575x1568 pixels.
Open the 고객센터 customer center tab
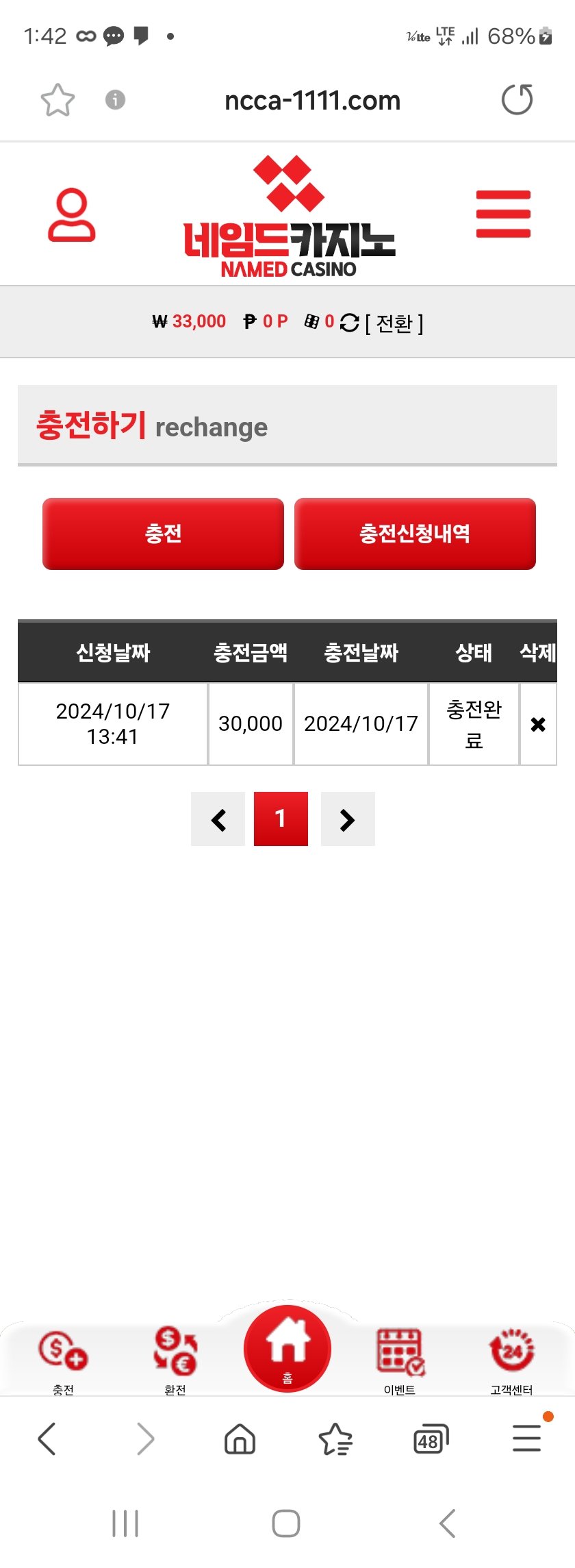(x=511, y=1359)
